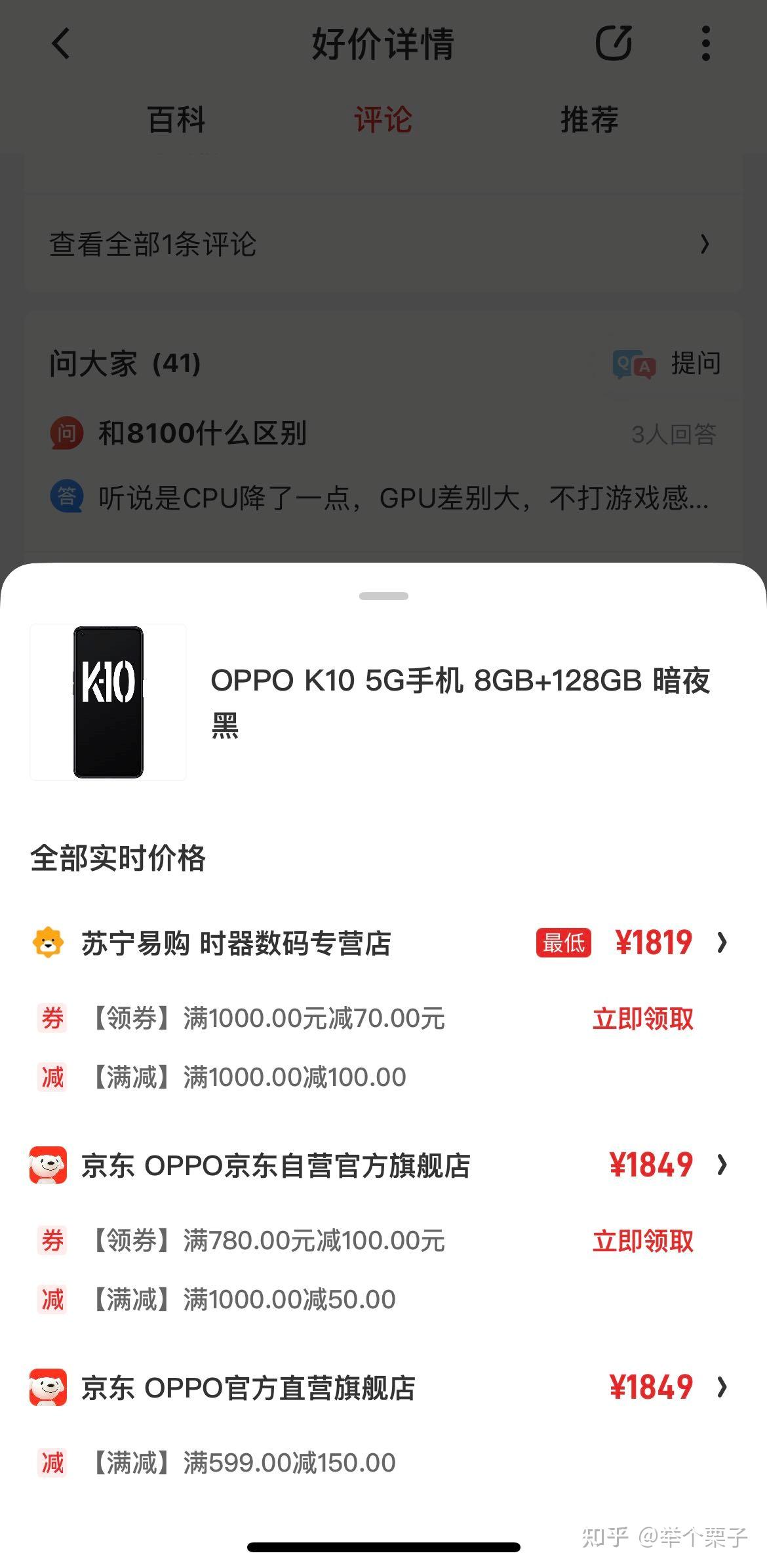Go back from 好价详情 page

pos(61,44)
